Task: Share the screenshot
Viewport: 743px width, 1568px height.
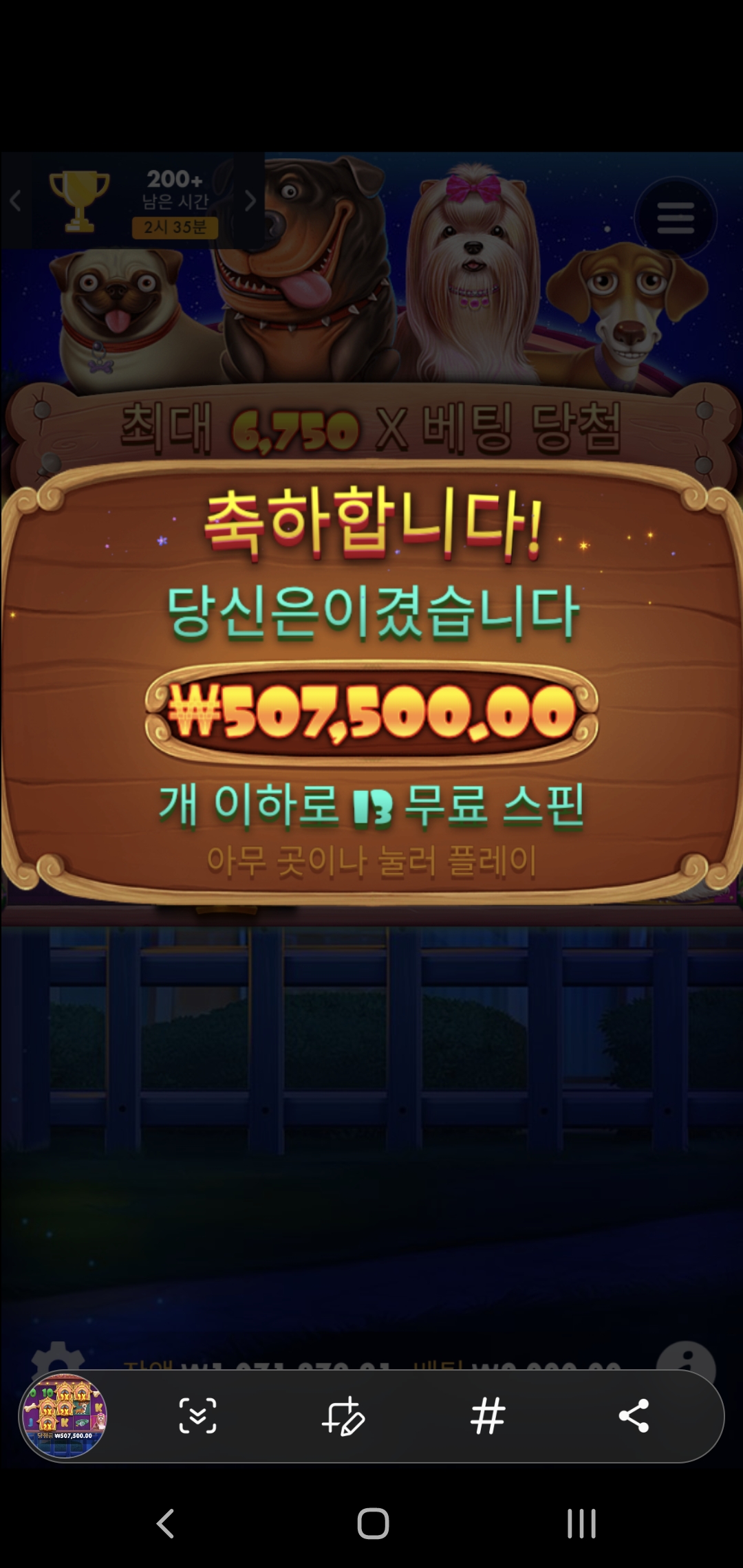Action: (x=634, y=1415)
